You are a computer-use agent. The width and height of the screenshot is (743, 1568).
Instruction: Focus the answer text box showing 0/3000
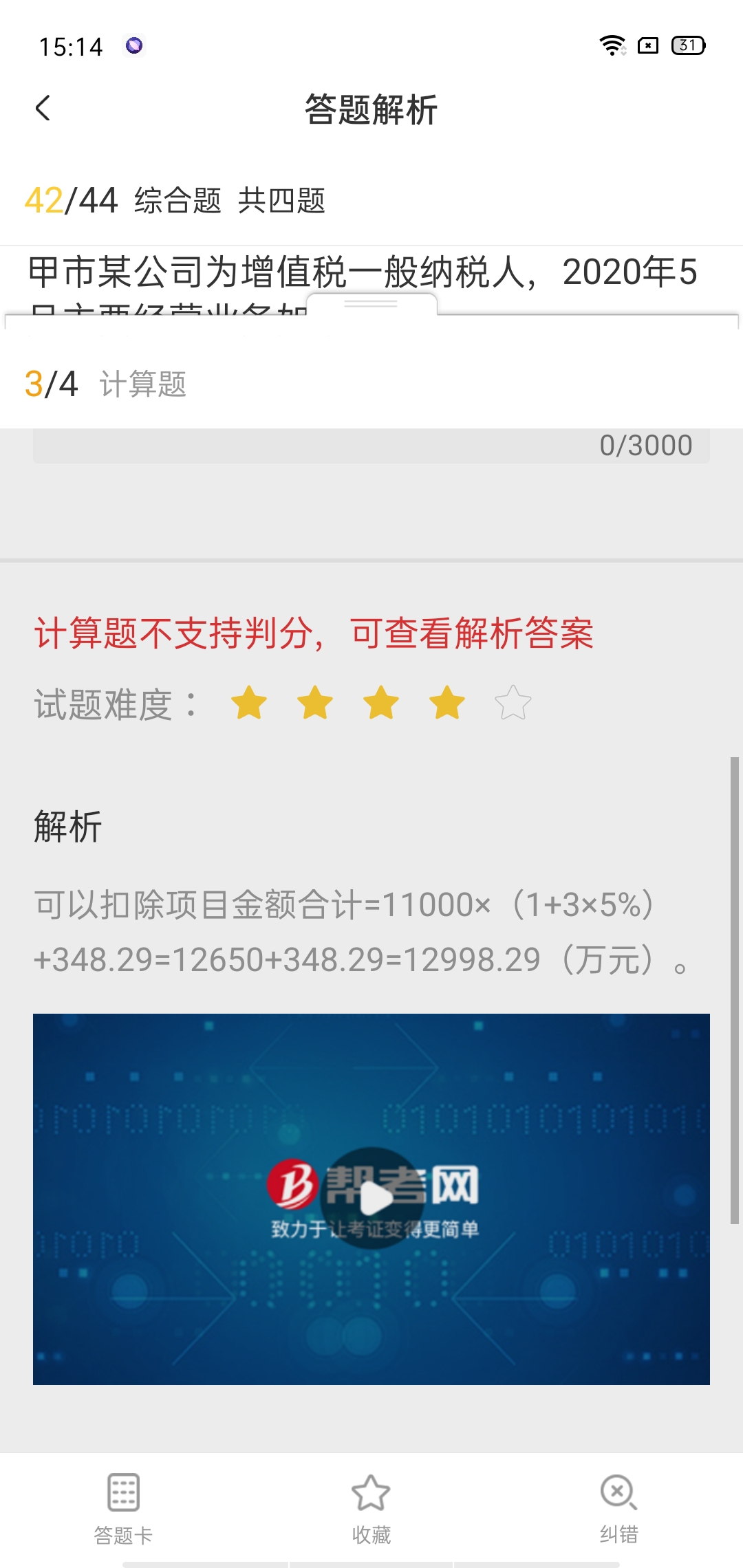click(x=371, y=445)
